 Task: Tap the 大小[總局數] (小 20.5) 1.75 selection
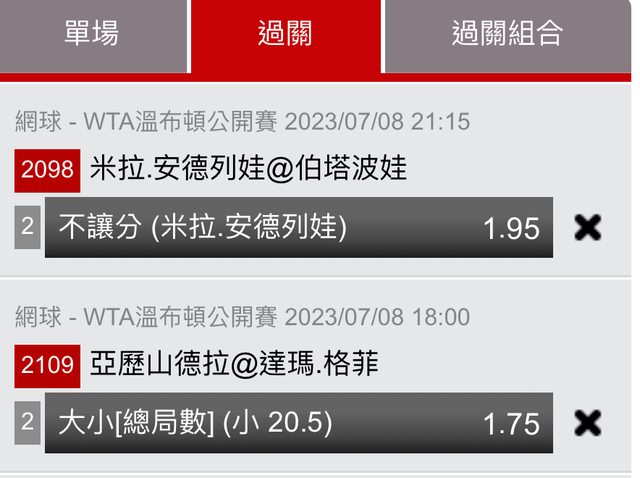[298, 423]
